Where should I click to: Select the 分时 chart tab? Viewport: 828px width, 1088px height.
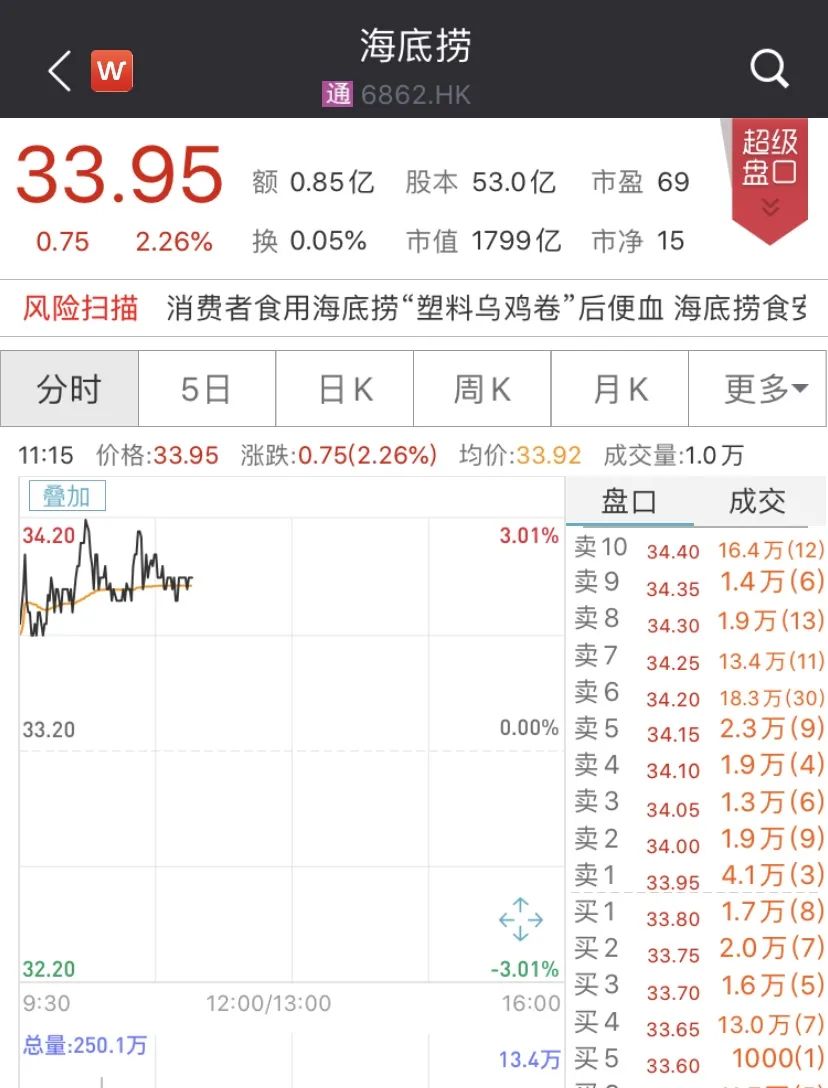tap(69, 389)
